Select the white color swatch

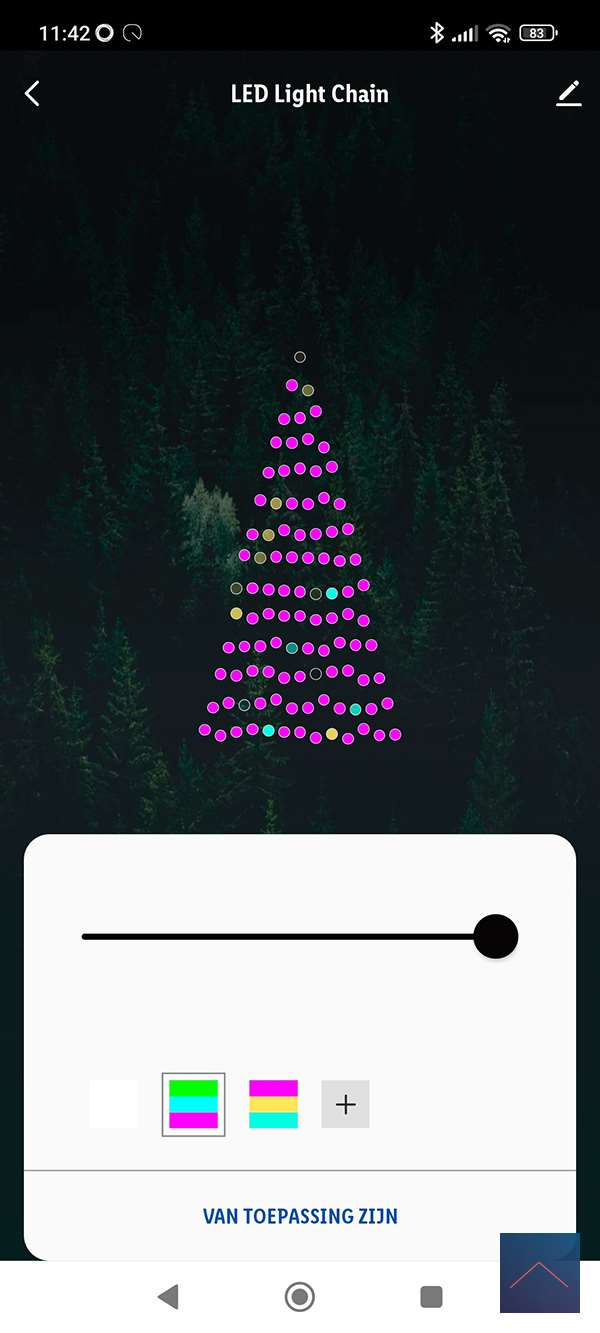click(x=113, y=1104)
